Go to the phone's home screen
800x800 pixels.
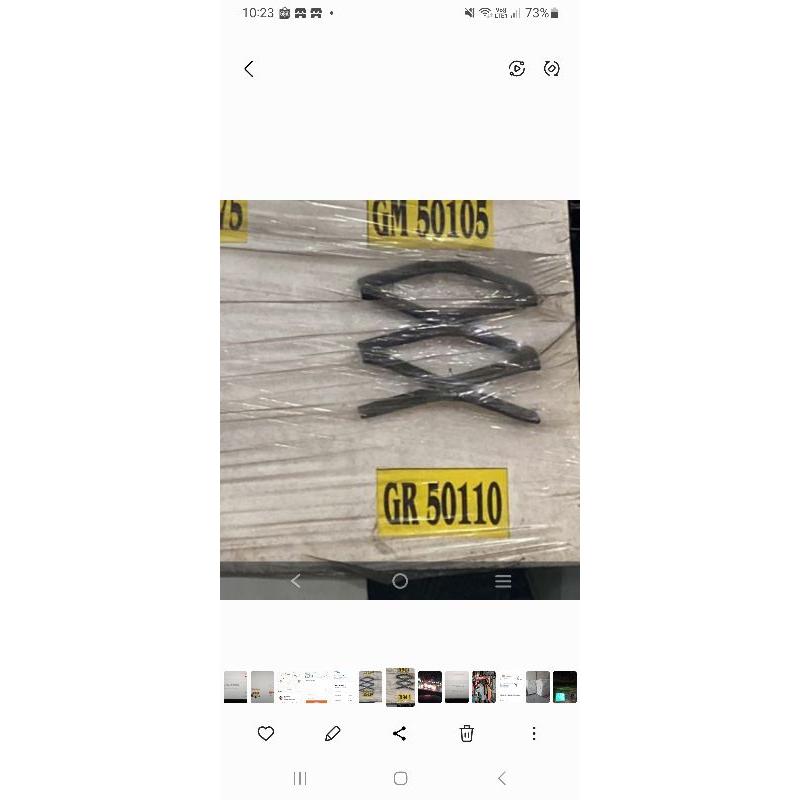400,778
